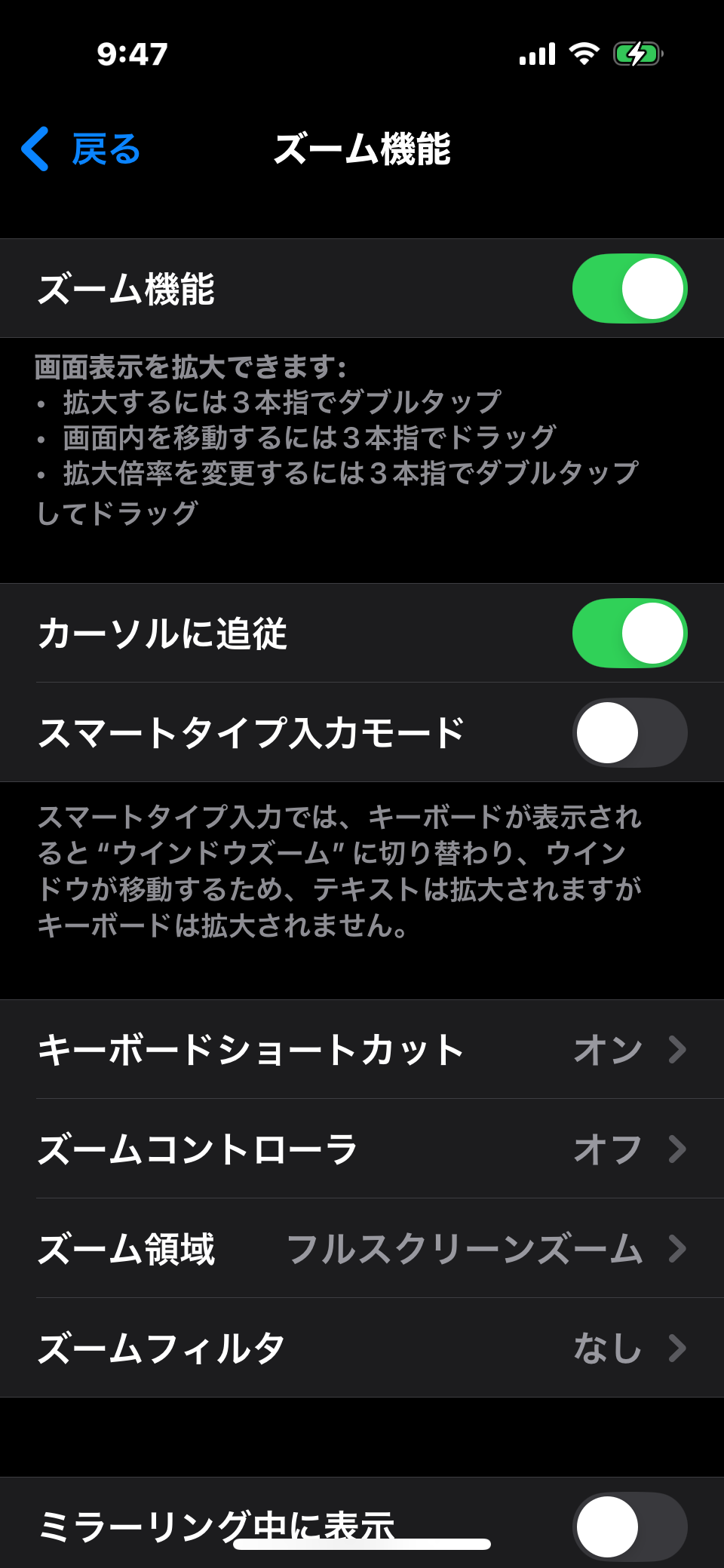Open ズームフィルタ settings

click(362, 1349)
